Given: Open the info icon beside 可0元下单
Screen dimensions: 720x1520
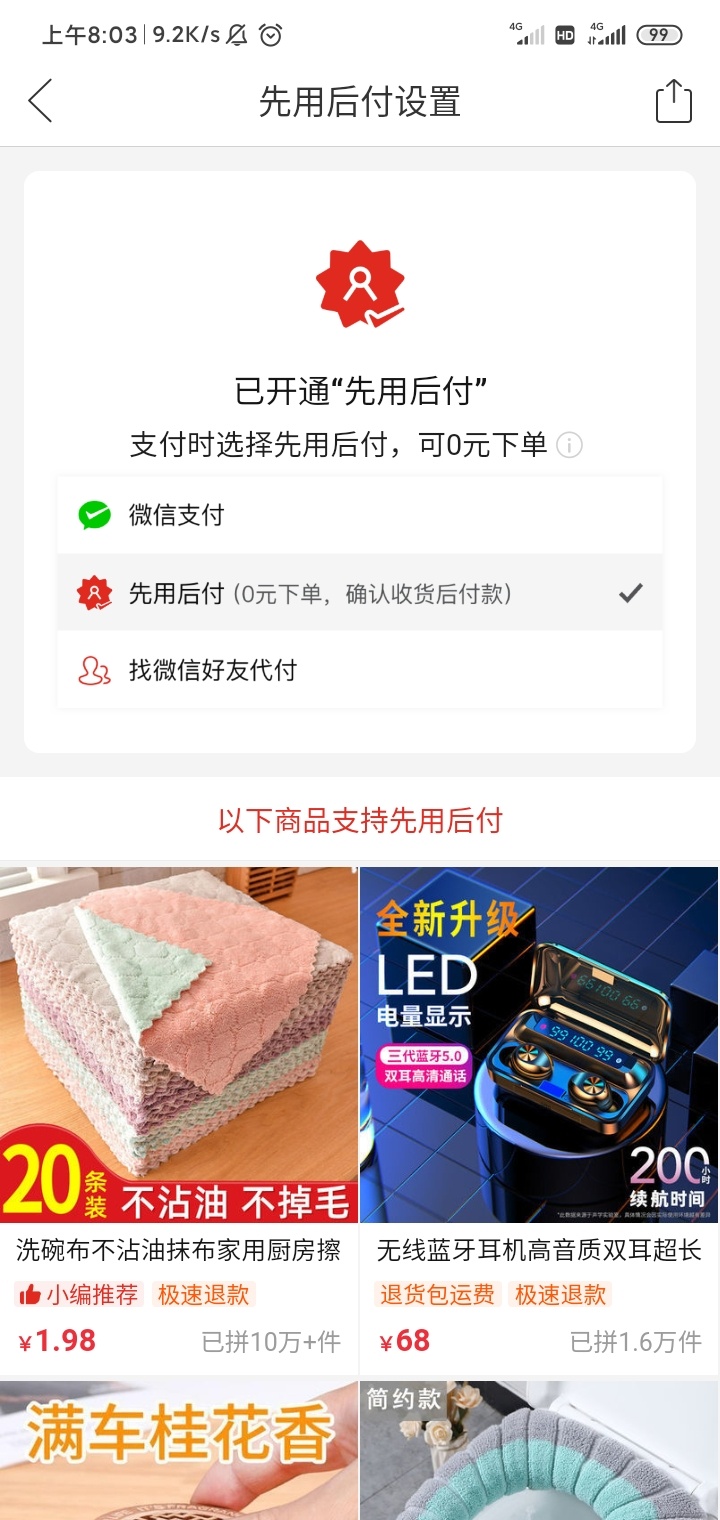Looking at the screenshot, I should point(569,445).
